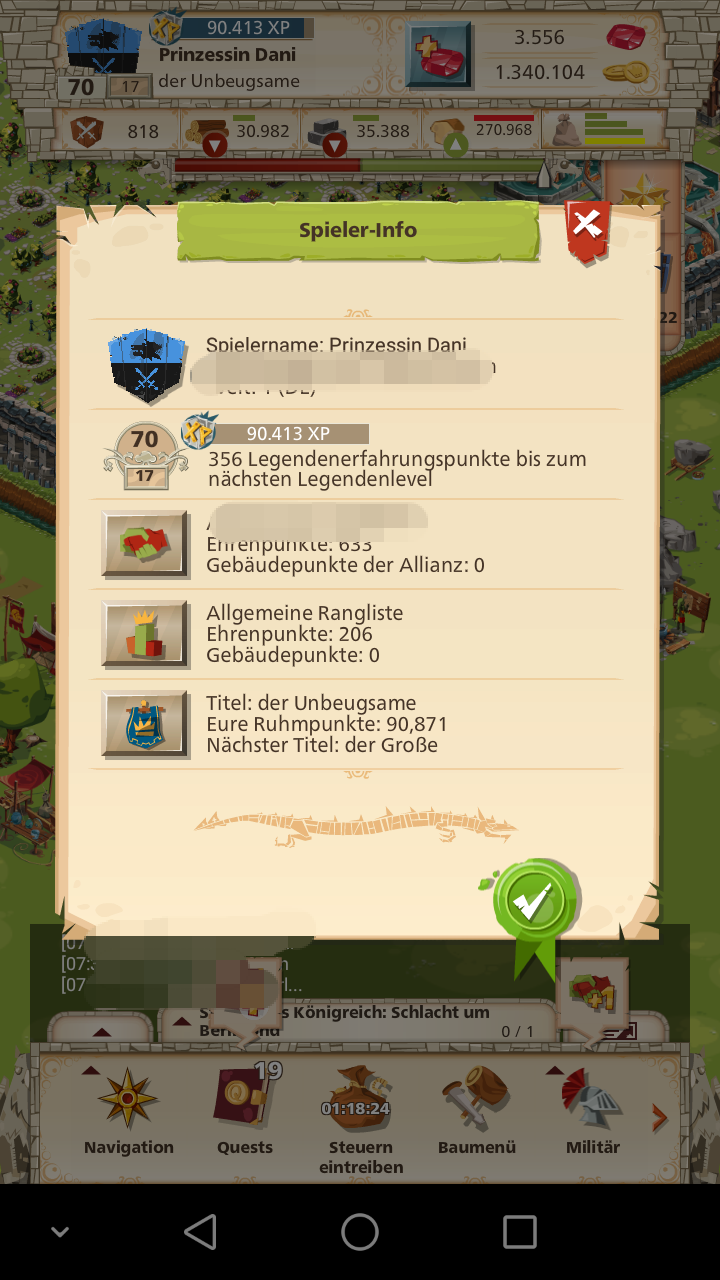
Task: Go back with the system back button
Action: click(200, 1232)
